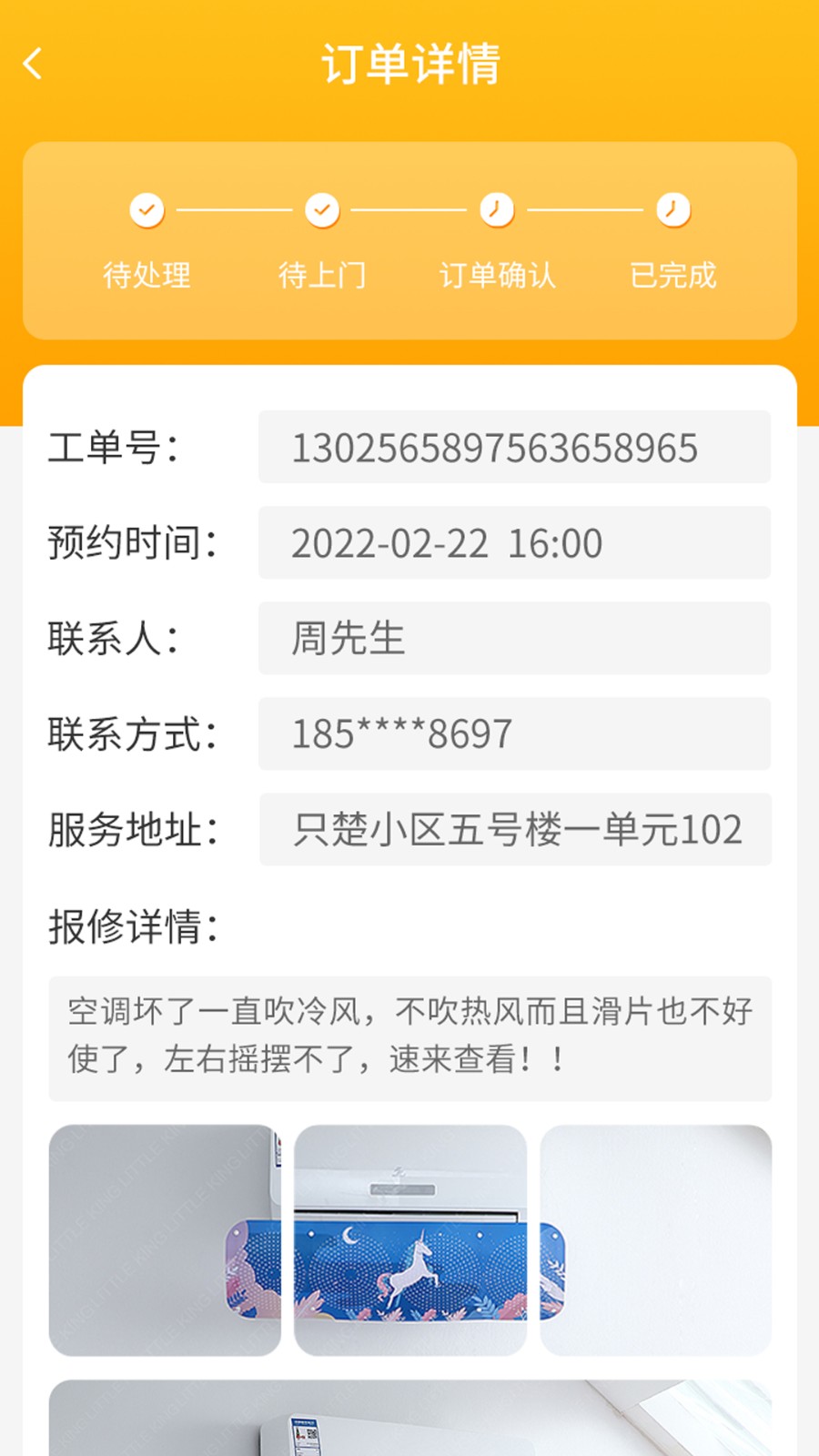Tap the completed checkmark on 待处理 step

(147, 210)
